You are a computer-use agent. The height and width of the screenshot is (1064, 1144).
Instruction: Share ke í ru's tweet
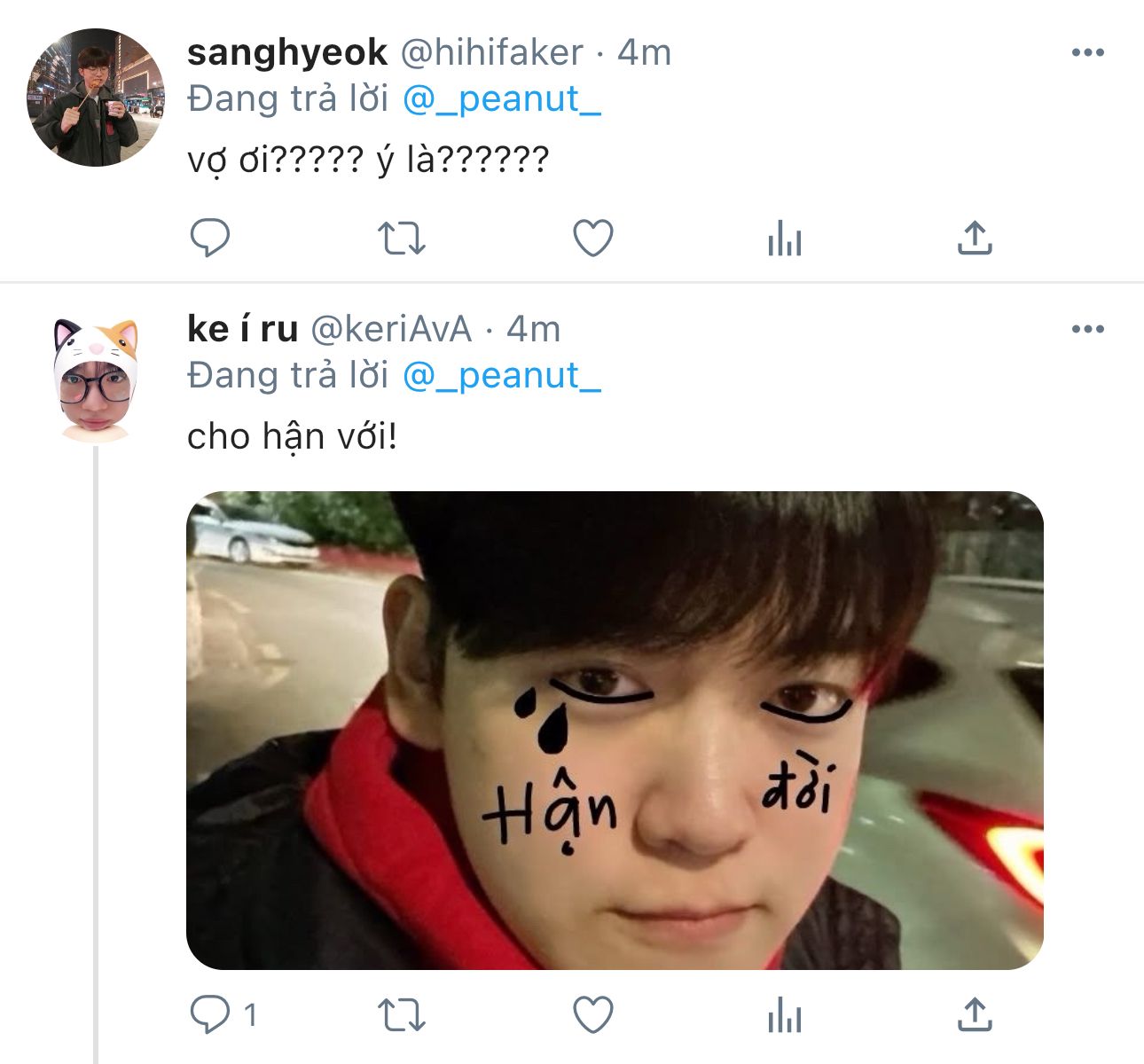975,1014
